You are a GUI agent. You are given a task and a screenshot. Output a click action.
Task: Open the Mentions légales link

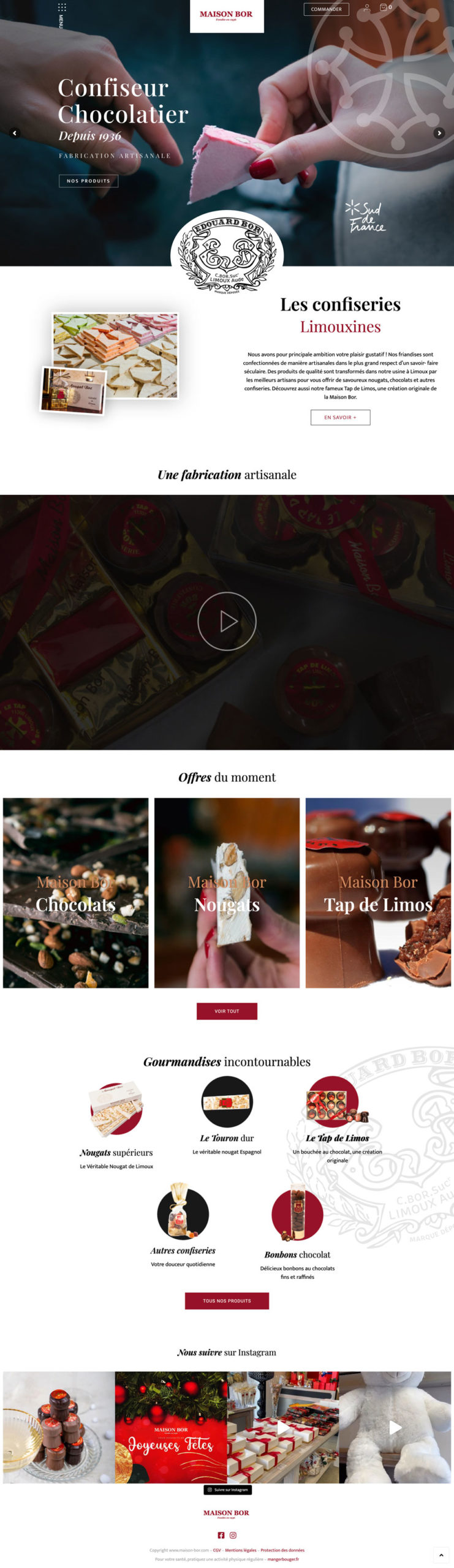pyautogui.click(x=240, y=1550)
